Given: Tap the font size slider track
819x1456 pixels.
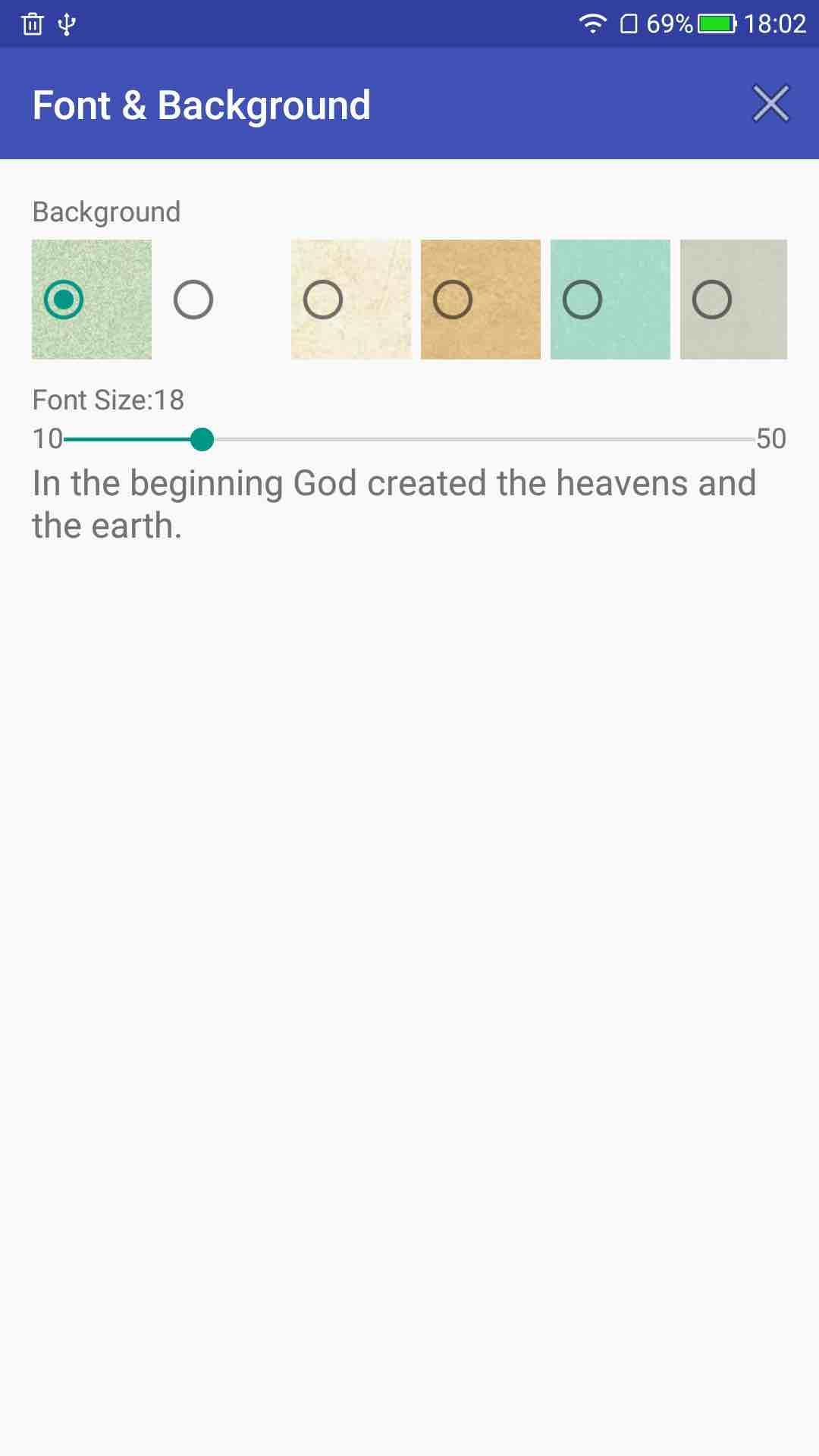Looking at the screenshot, I should (409, 439).
